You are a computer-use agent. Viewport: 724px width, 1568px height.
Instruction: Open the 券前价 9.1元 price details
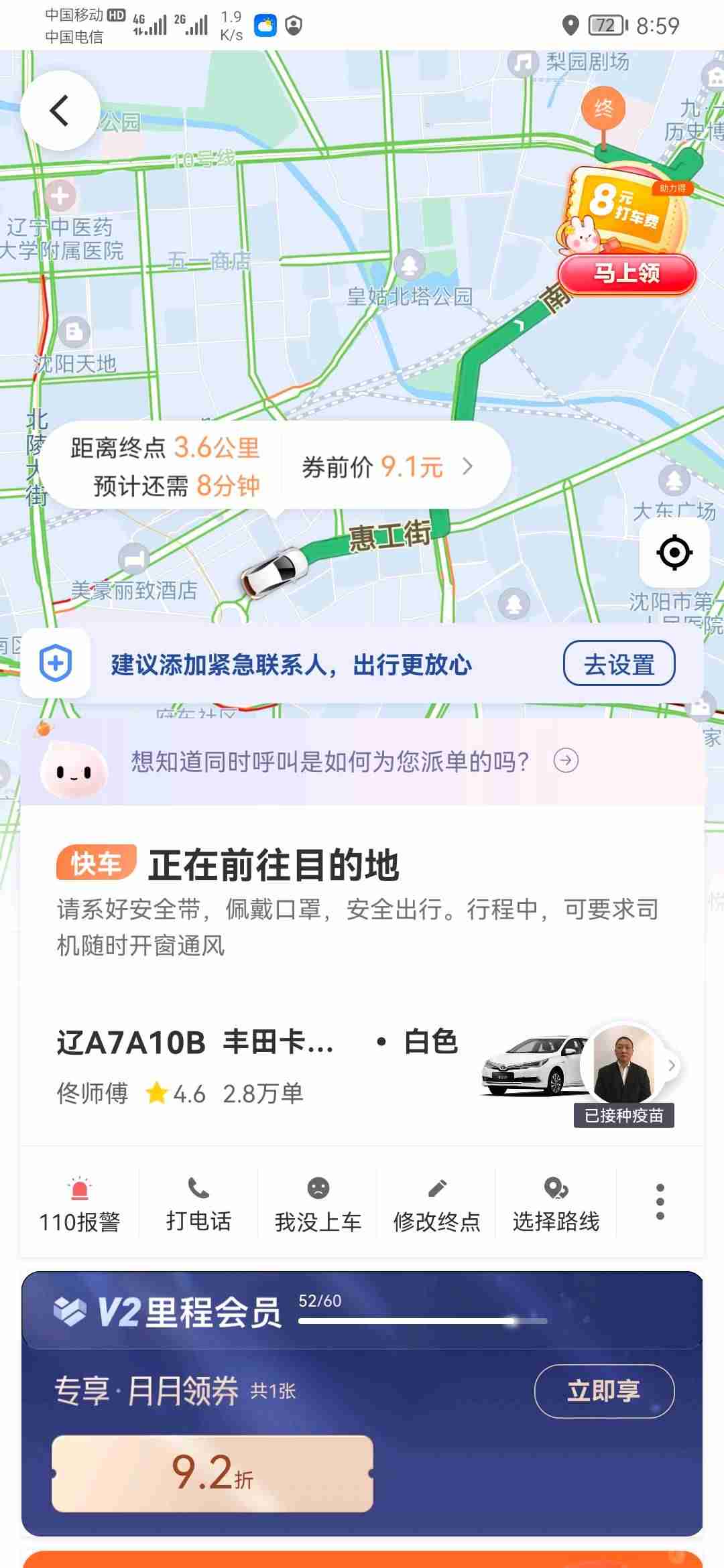coord(389,467)
